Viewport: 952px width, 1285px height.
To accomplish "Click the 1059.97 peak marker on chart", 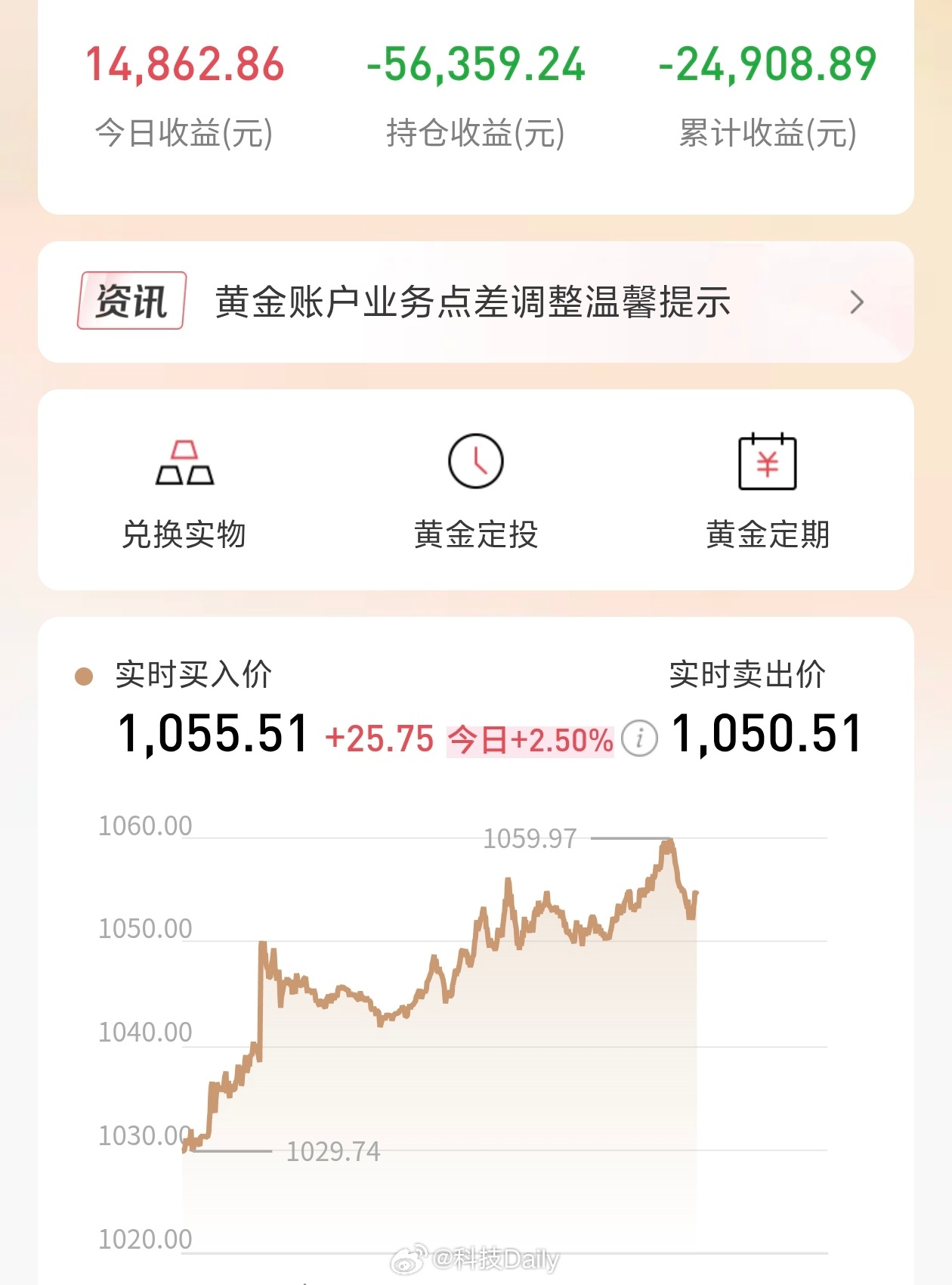I will point(530,838).
